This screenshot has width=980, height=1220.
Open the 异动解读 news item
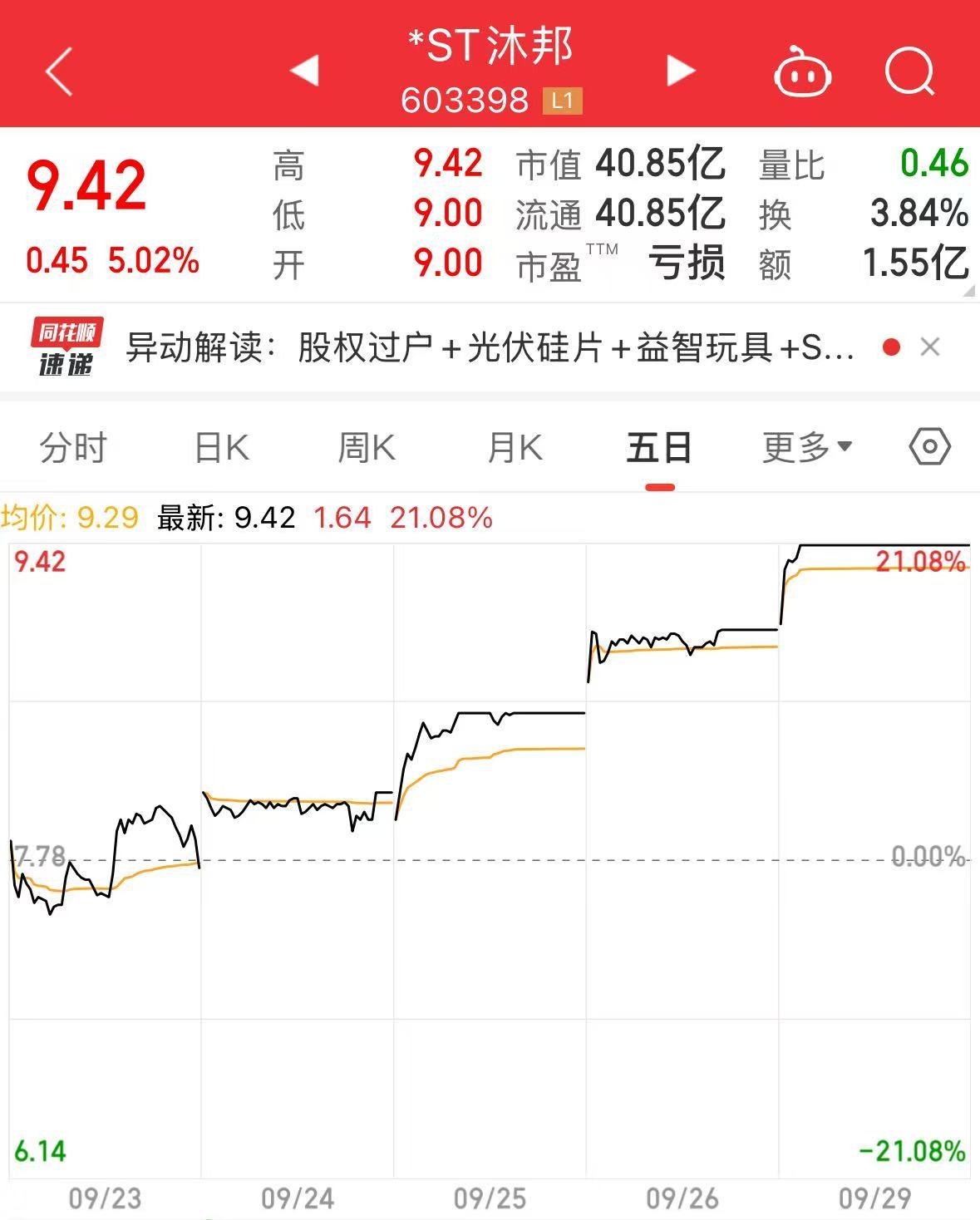click(x=490, y=347)
